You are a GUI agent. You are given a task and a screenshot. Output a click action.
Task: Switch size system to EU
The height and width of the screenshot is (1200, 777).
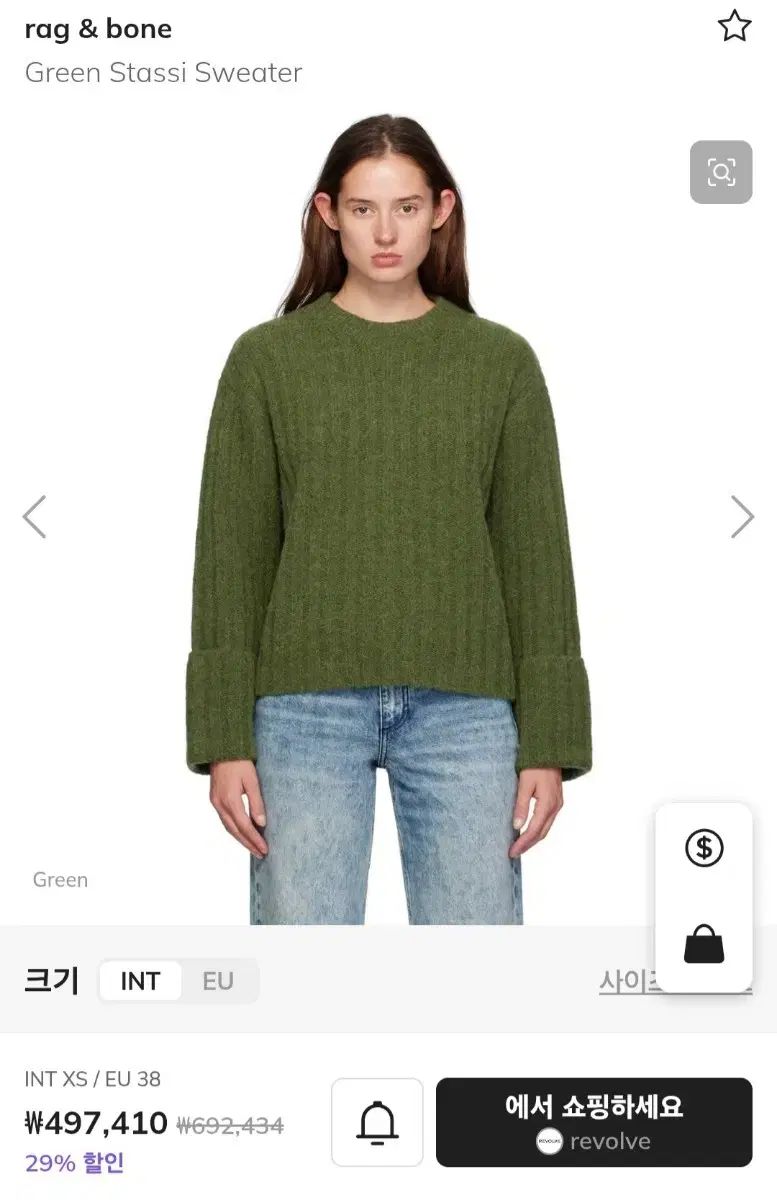click(x=218, y=981)
